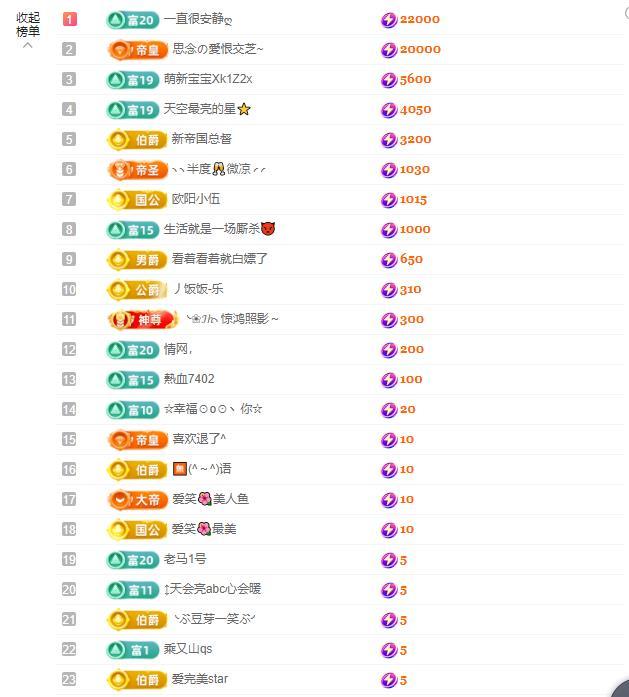Open the profile of 欧阳小伍
The width and height of the screenshot is (629, 697).
(196, 199)
